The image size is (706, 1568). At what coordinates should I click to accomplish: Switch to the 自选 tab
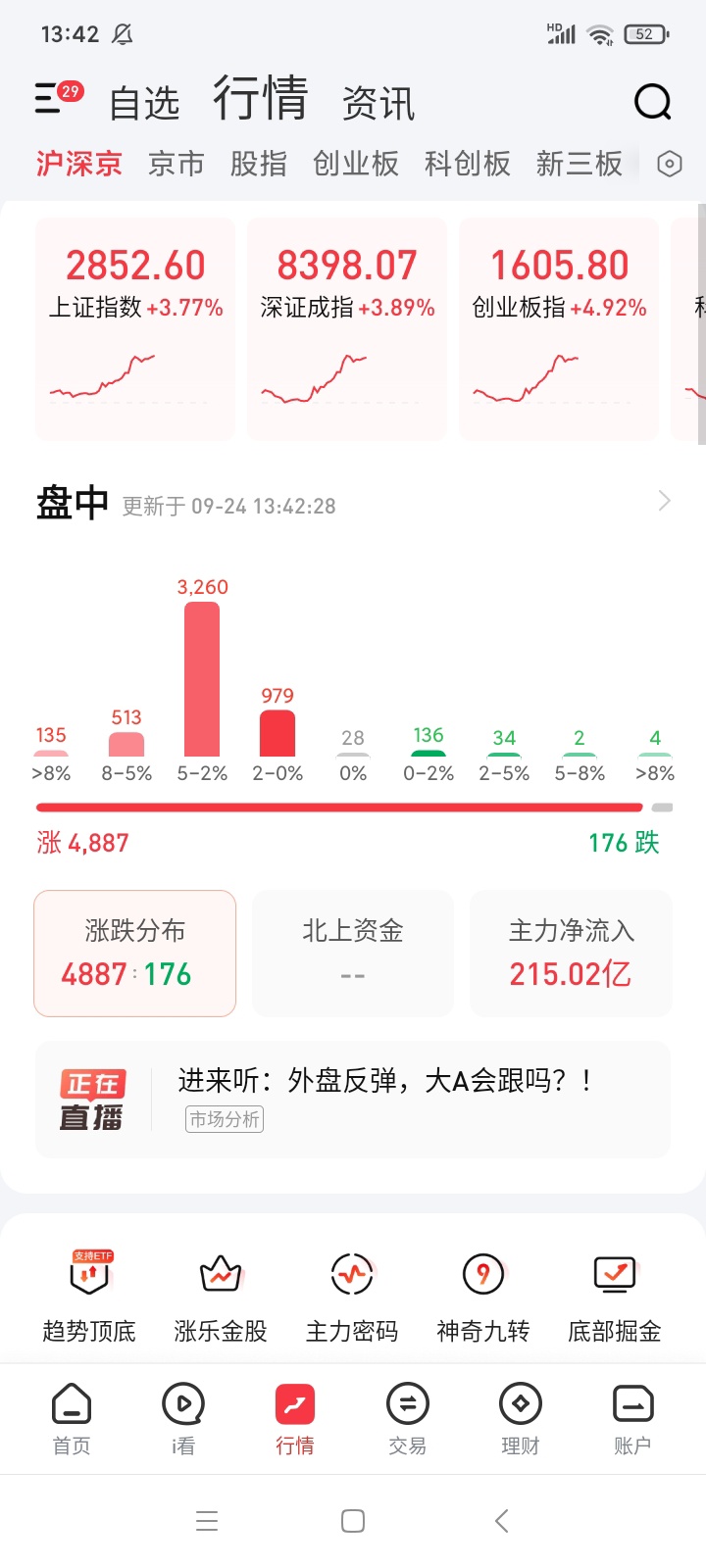tap(144, 103)
